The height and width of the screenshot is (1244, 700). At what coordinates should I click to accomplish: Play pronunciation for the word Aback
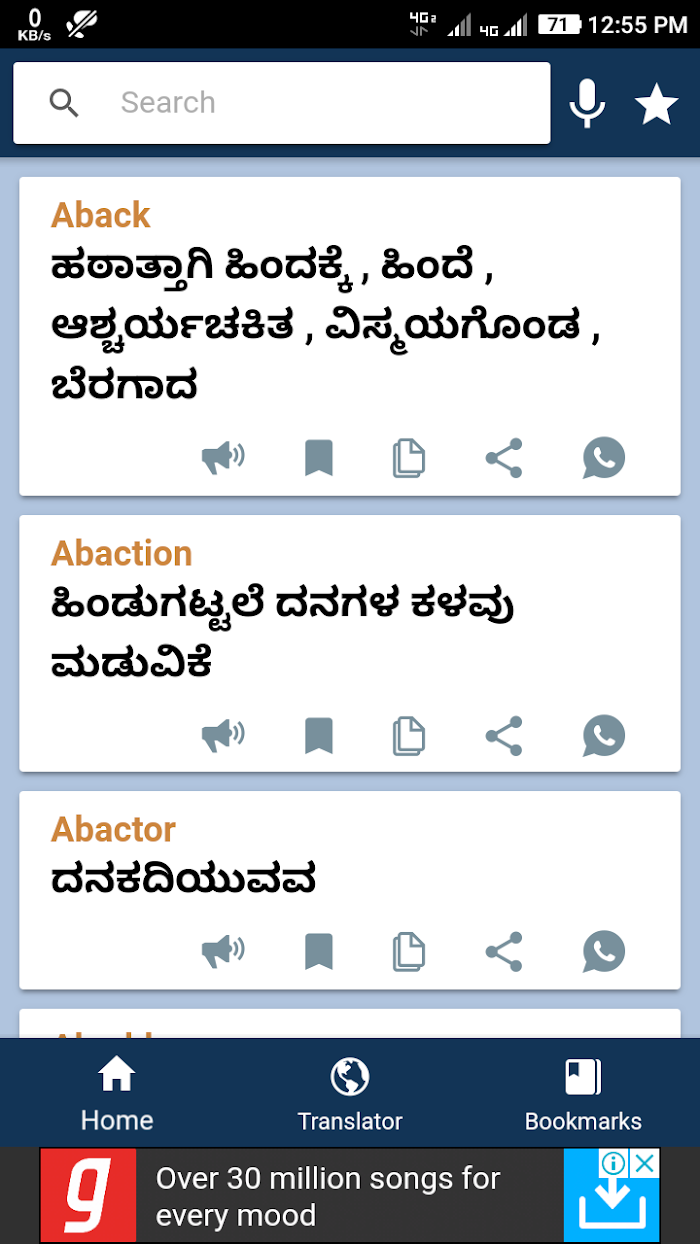(223, 459)
